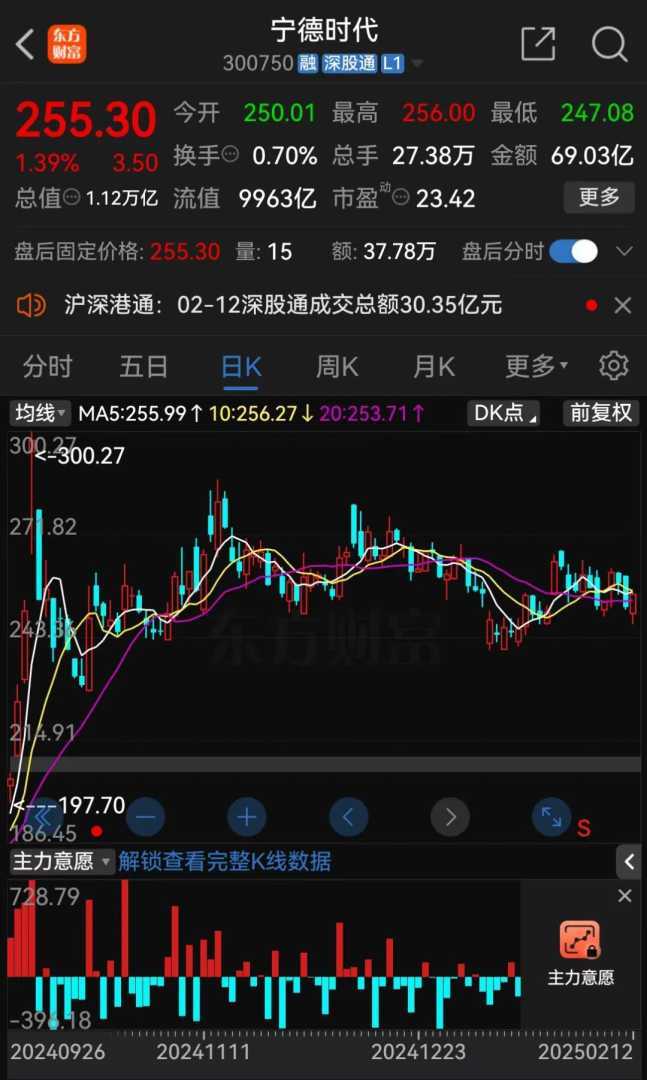Tap the 更多 quote details button
The width and height of the screenshot is (647, 1080).
599,197
